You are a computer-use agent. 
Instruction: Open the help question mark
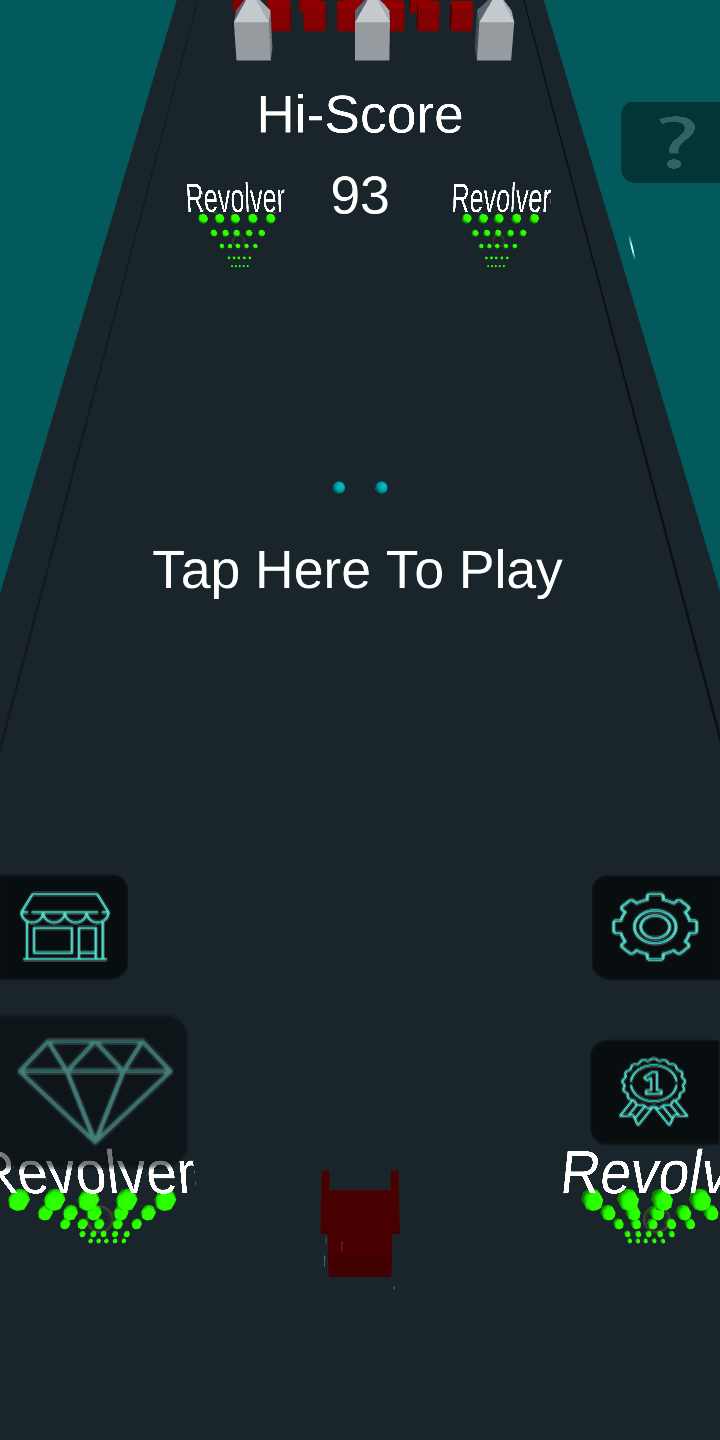675,142
